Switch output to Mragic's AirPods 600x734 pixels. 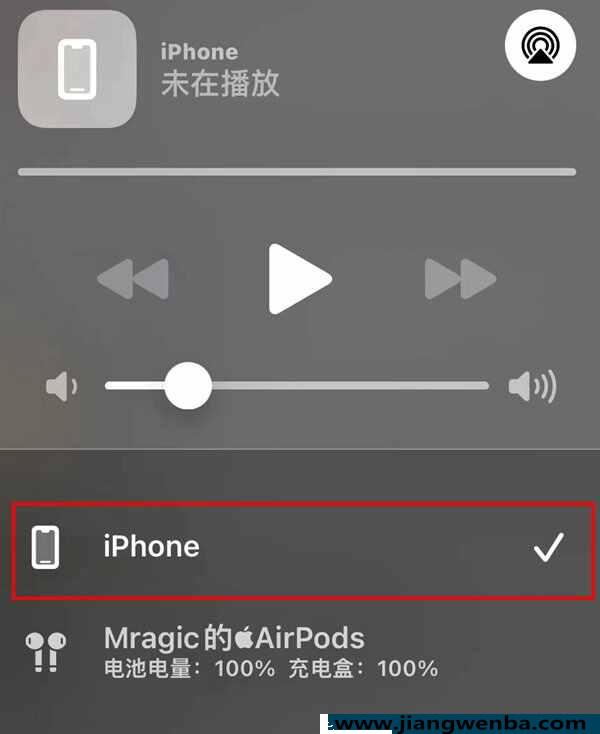point(270,650)
